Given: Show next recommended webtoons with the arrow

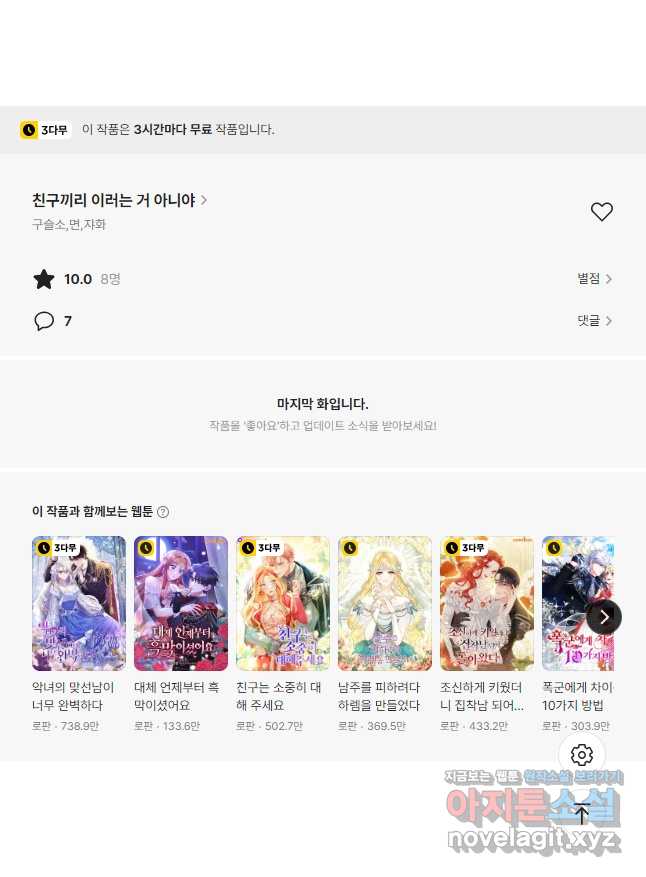Looking at the screenshot, I should coord(604,617).
